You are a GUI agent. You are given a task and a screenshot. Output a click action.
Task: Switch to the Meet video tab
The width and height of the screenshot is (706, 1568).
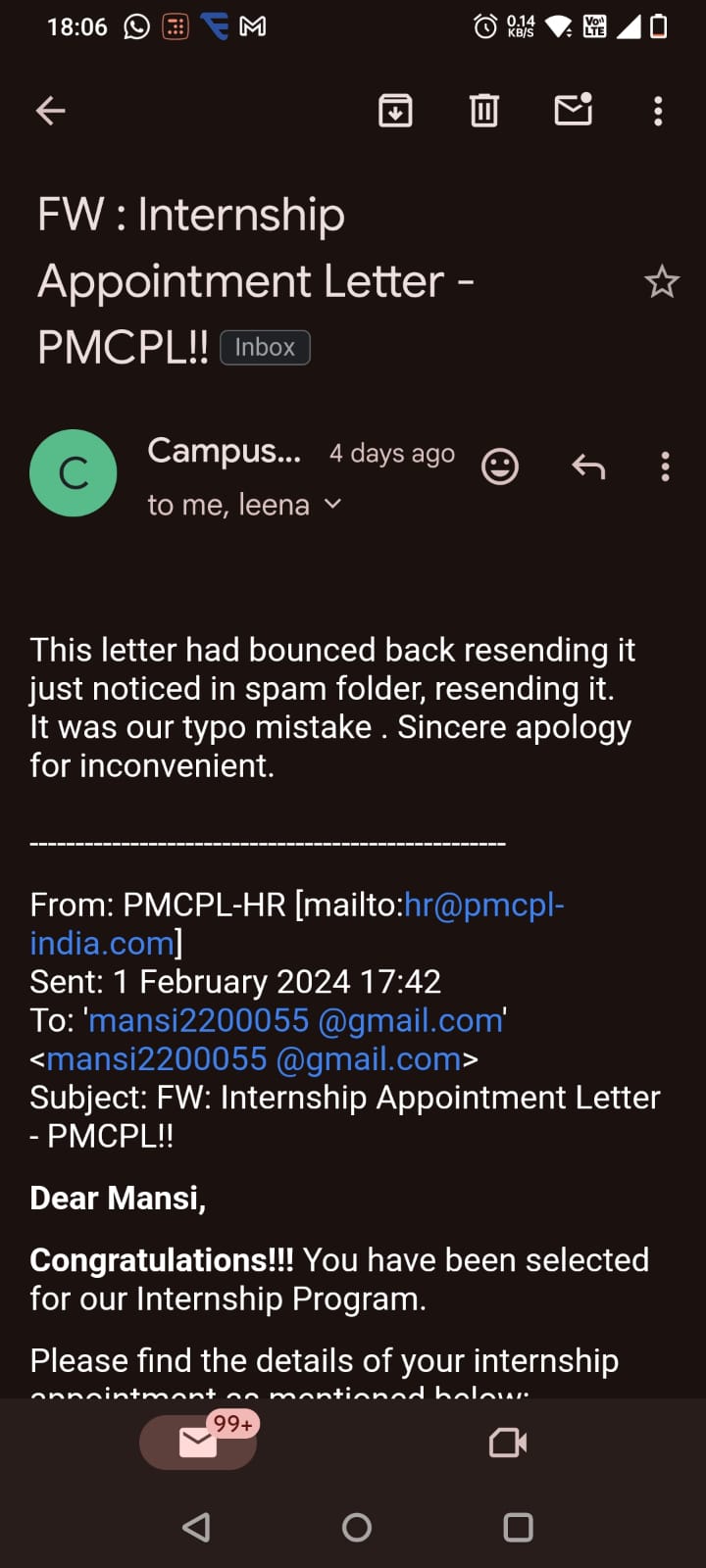(x=508, y=1443)
